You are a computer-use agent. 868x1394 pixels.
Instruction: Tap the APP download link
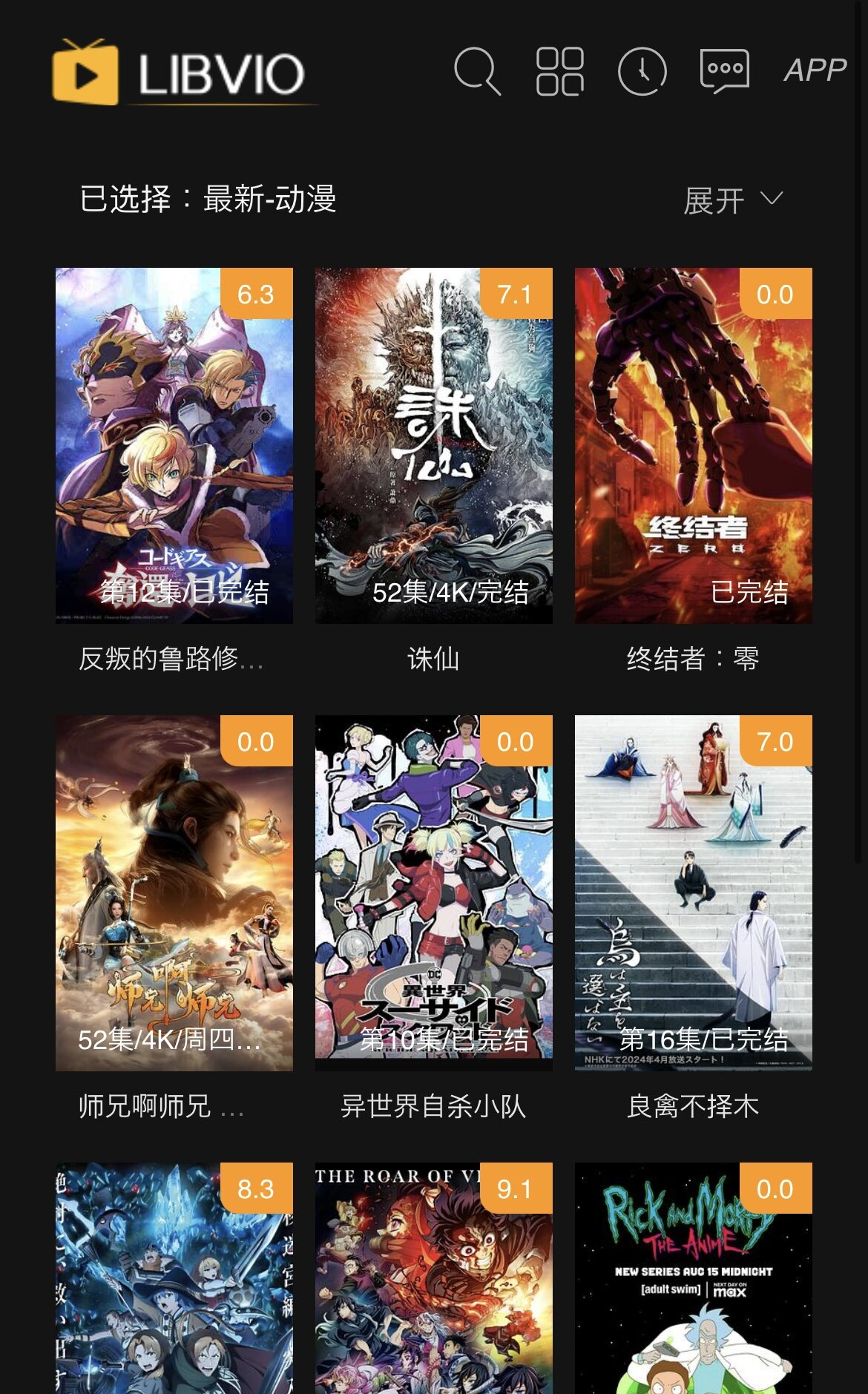(815, 70)
